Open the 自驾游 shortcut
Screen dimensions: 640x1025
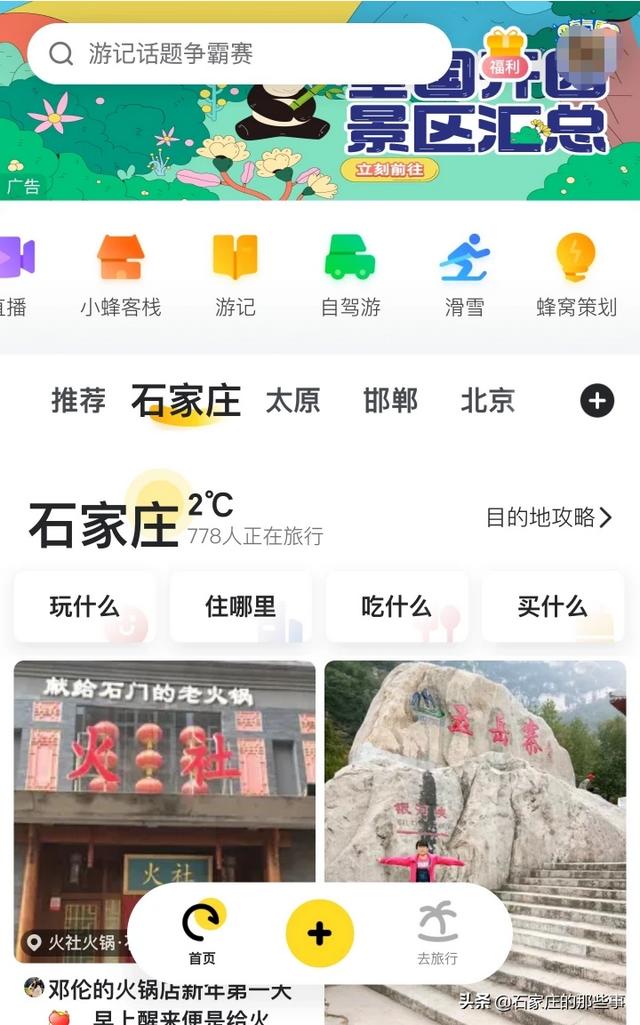pos(350,275)
